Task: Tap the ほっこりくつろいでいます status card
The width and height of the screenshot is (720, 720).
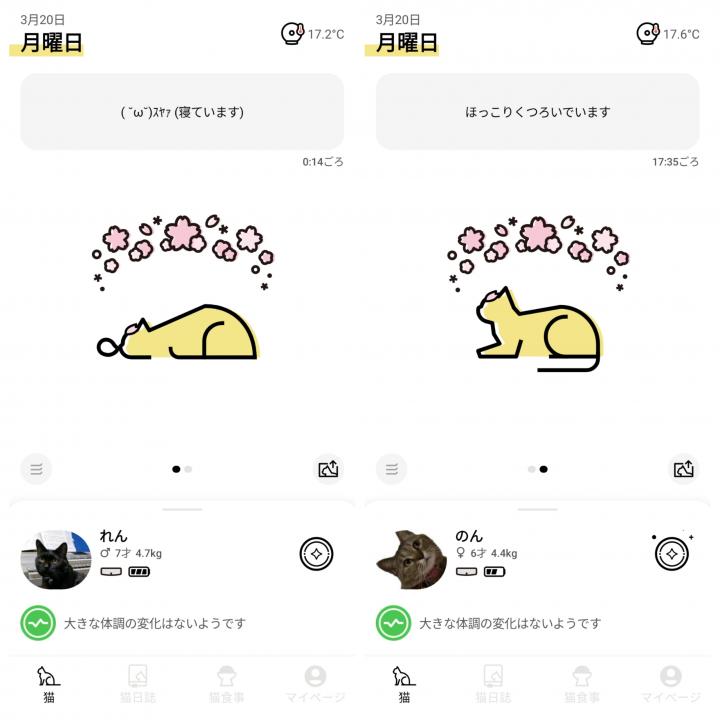Action: point(537,112)
